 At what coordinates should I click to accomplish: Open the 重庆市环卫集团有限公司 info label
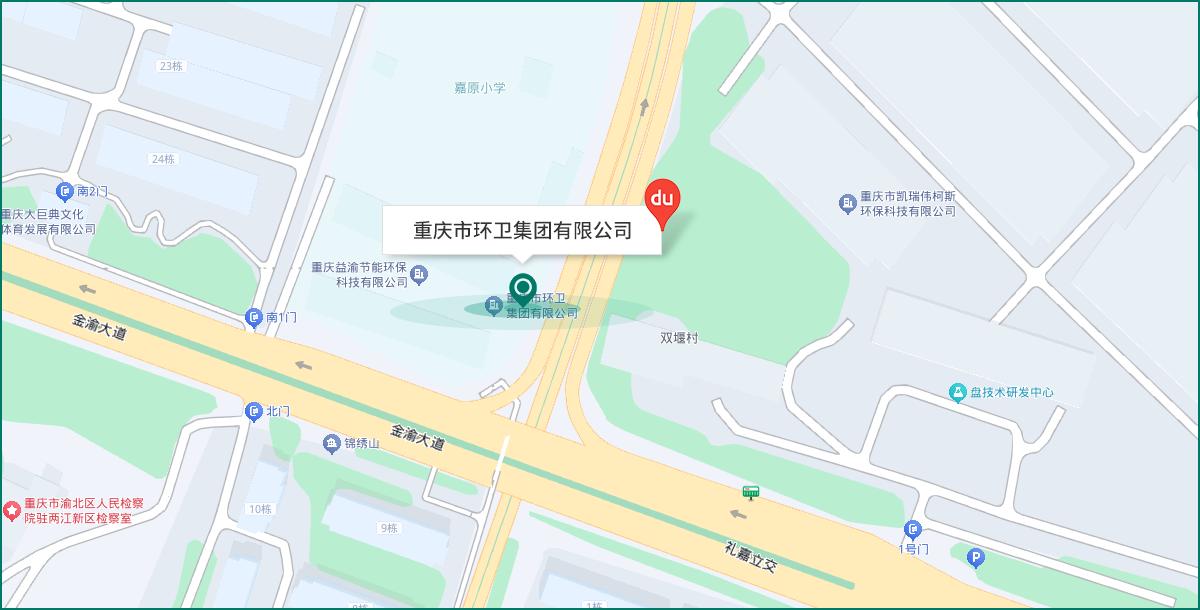(x=522, y=231)
